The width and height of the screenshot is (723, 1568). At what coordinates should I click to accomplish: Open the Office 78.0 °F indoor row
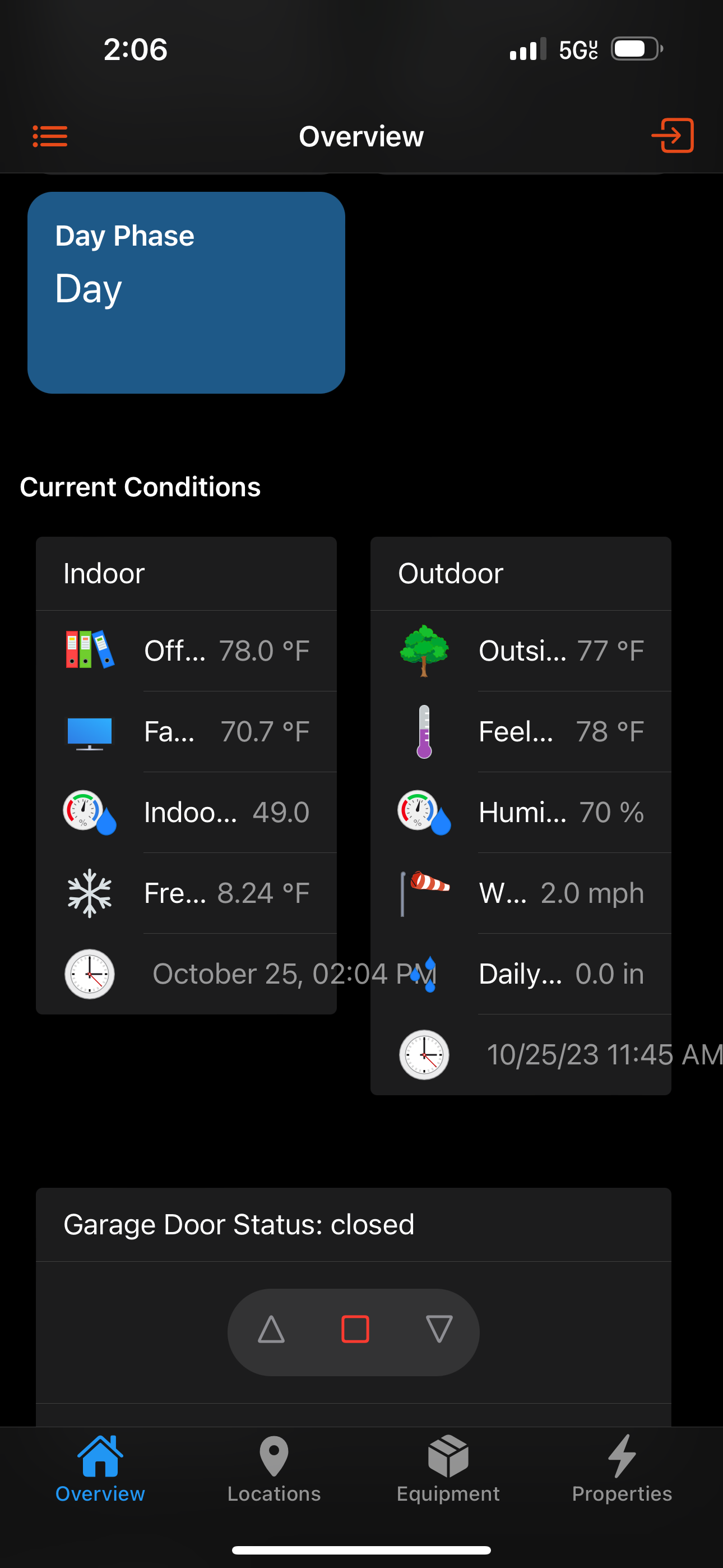tap(186, 651)
